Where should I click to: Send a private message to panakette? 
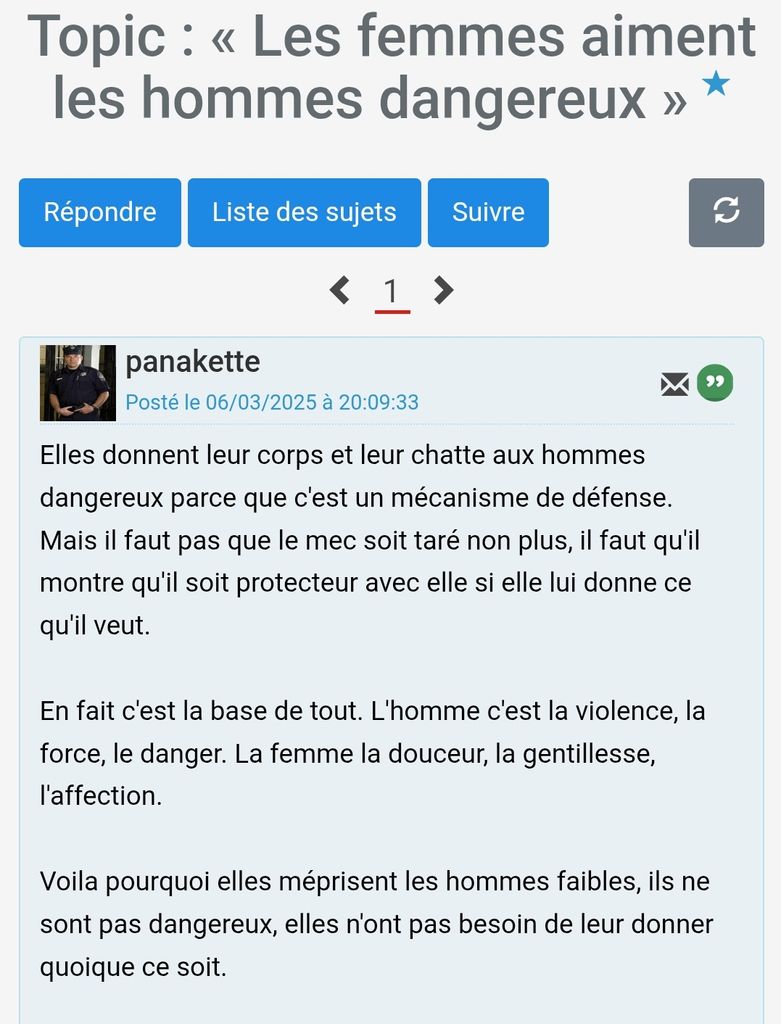[675, 384]
